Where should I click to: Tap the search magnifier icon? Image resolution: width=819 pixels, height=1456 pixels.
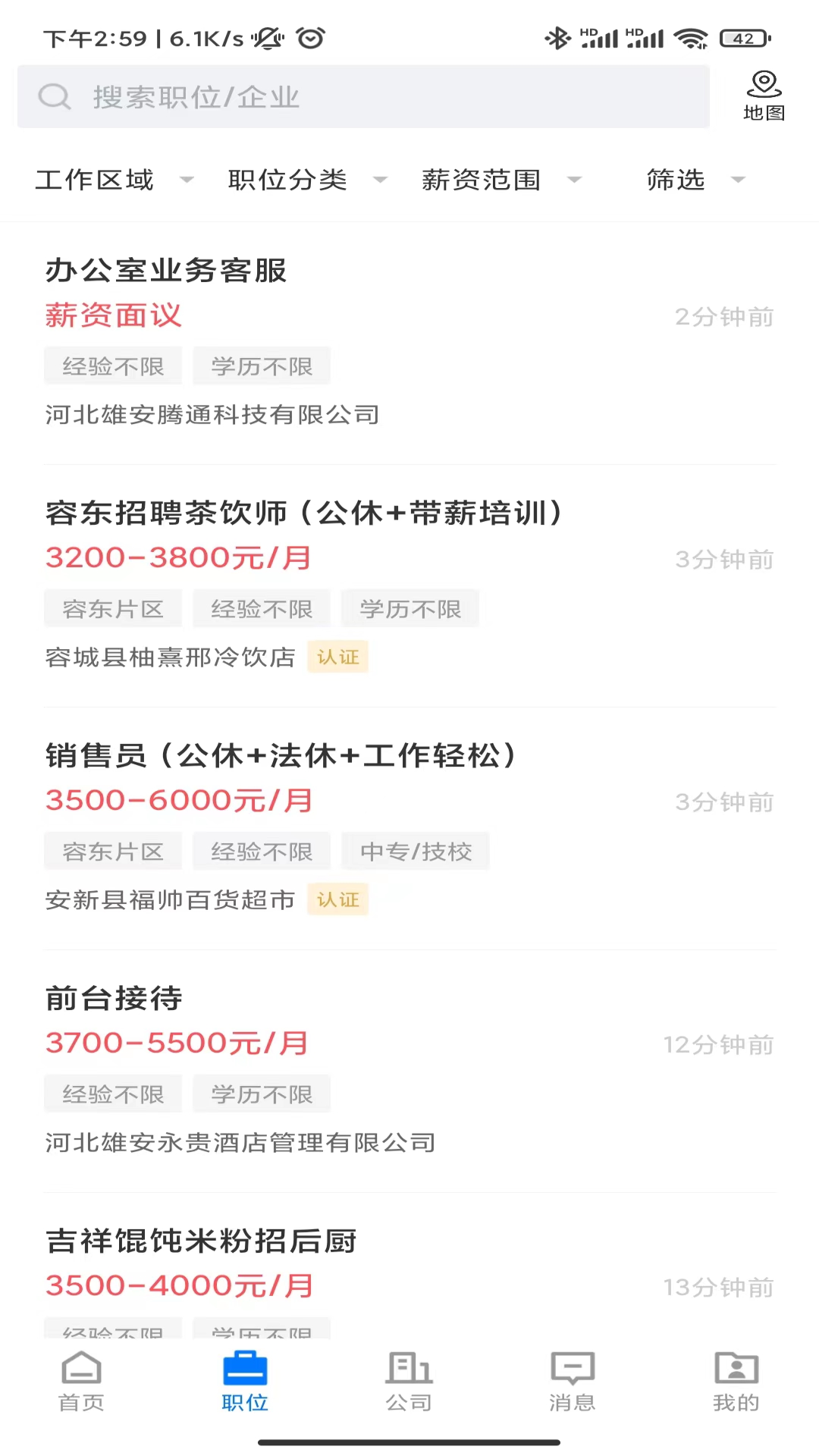[x=54, y=96]
